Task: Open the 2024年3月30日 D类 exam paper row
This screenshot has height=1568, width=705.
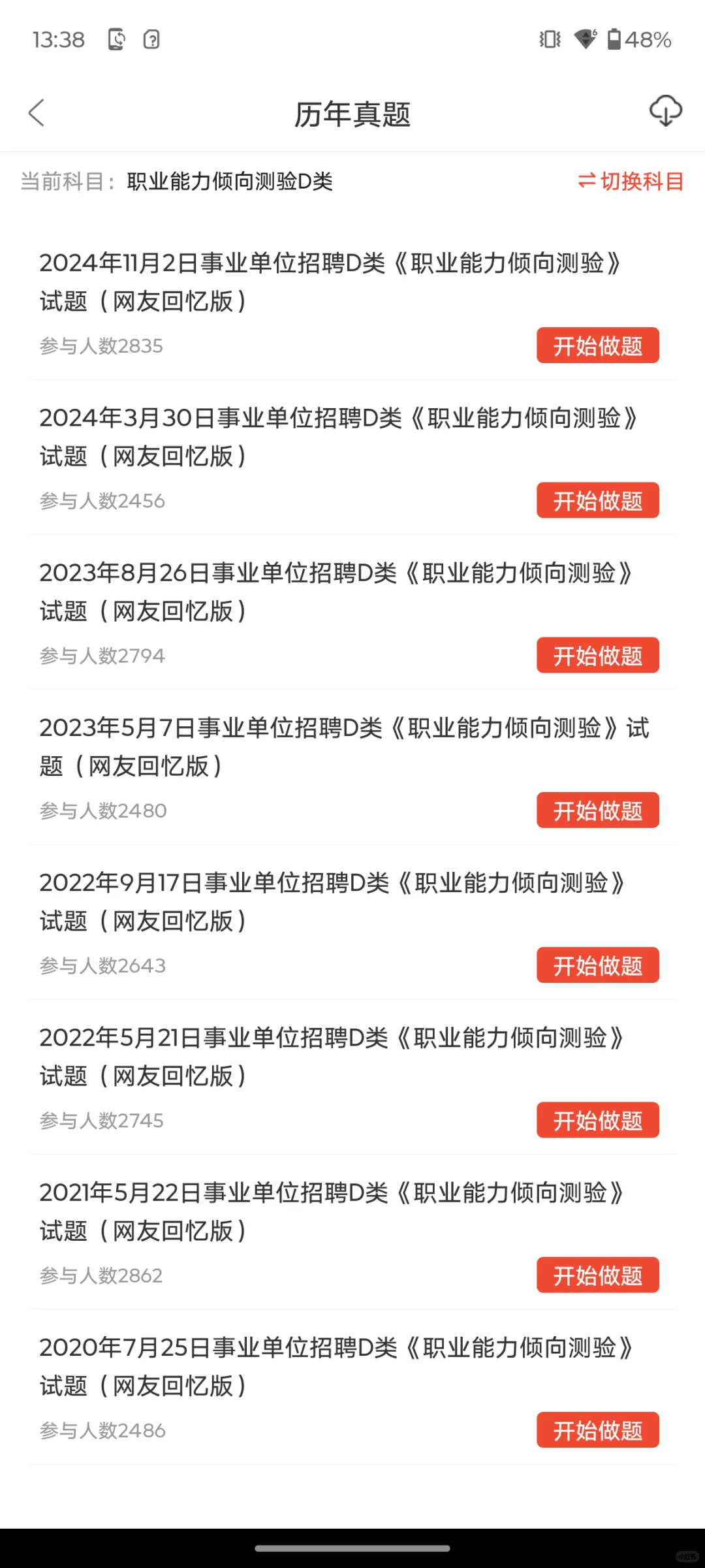Action: [x=337, y=436]
